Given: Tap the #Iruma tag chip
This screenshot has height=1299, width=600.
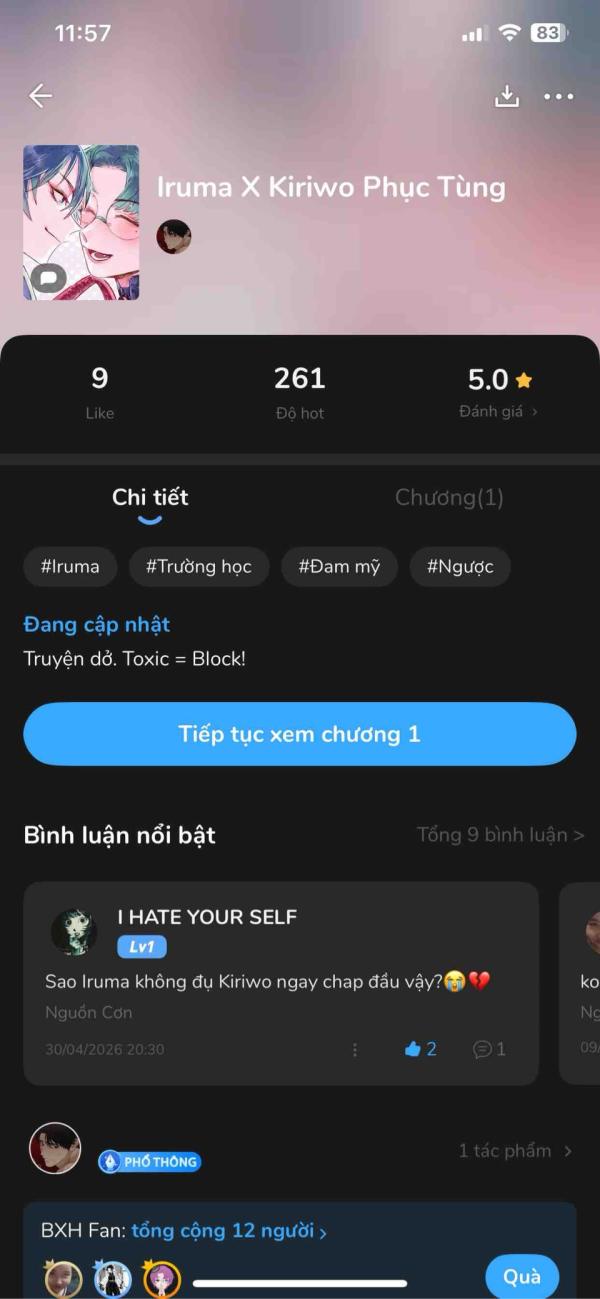Looking at the screenshot, I should point(70,567).
